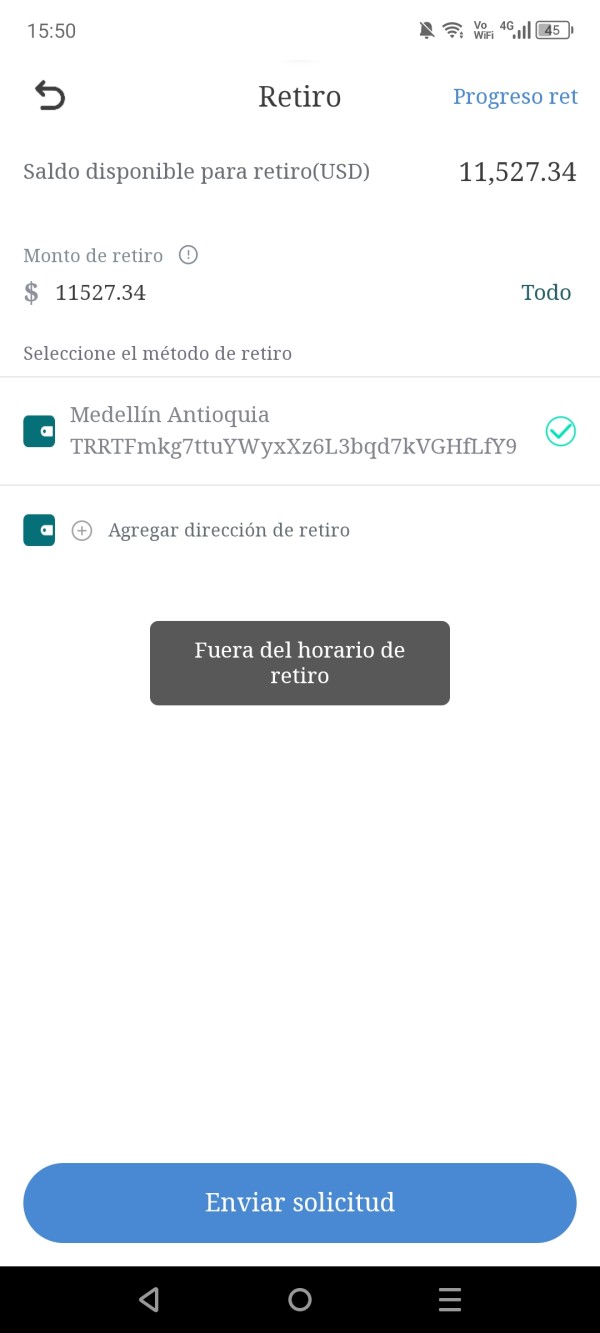The image size is (600, 1333).
Task: Add a new address via Agregar dirección de retiro
Action: click(229, 530)
